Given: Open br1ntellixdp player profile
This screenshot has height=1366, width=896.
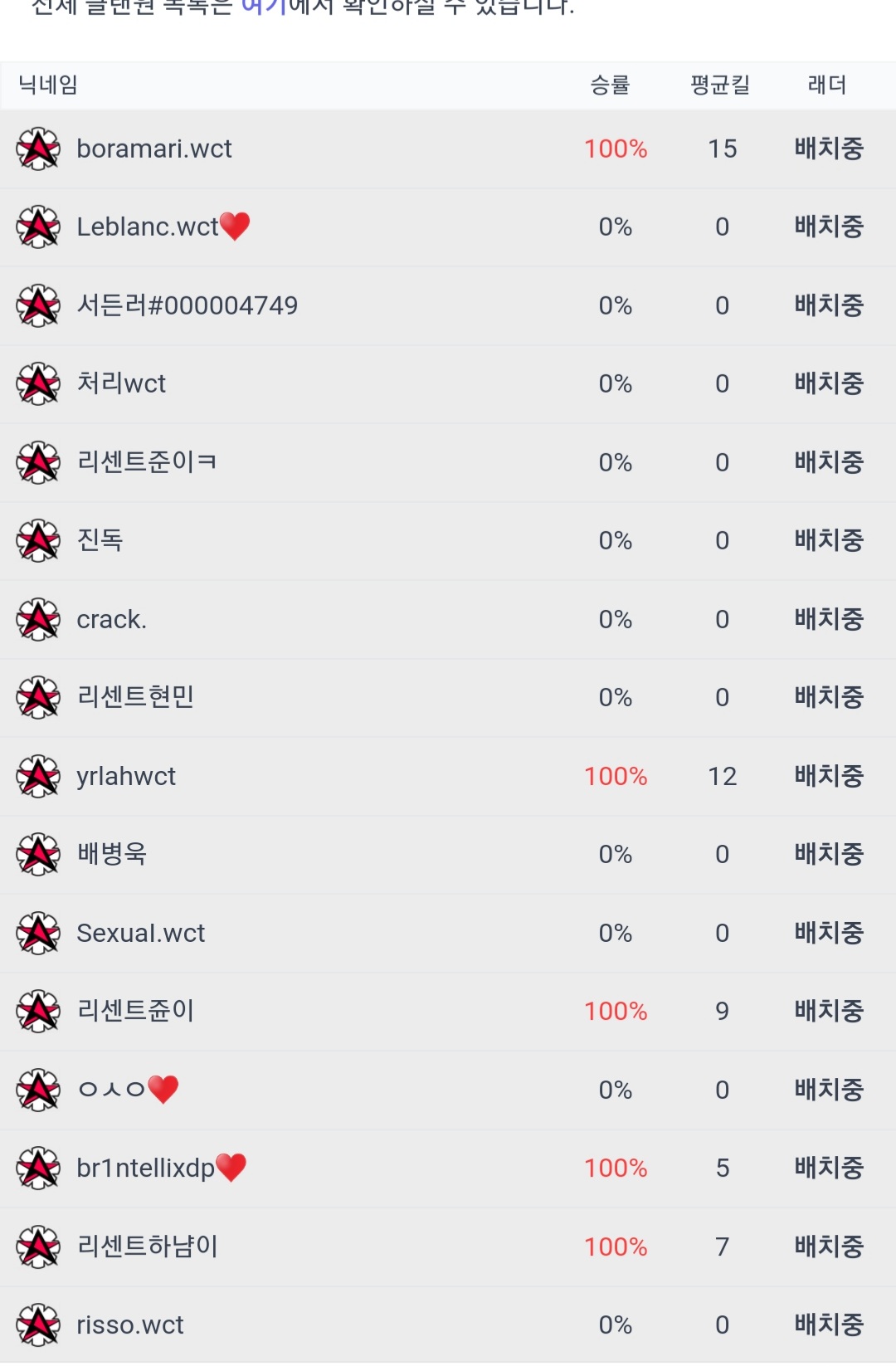Looking at the screenshot, I should tap(146, 1168).
